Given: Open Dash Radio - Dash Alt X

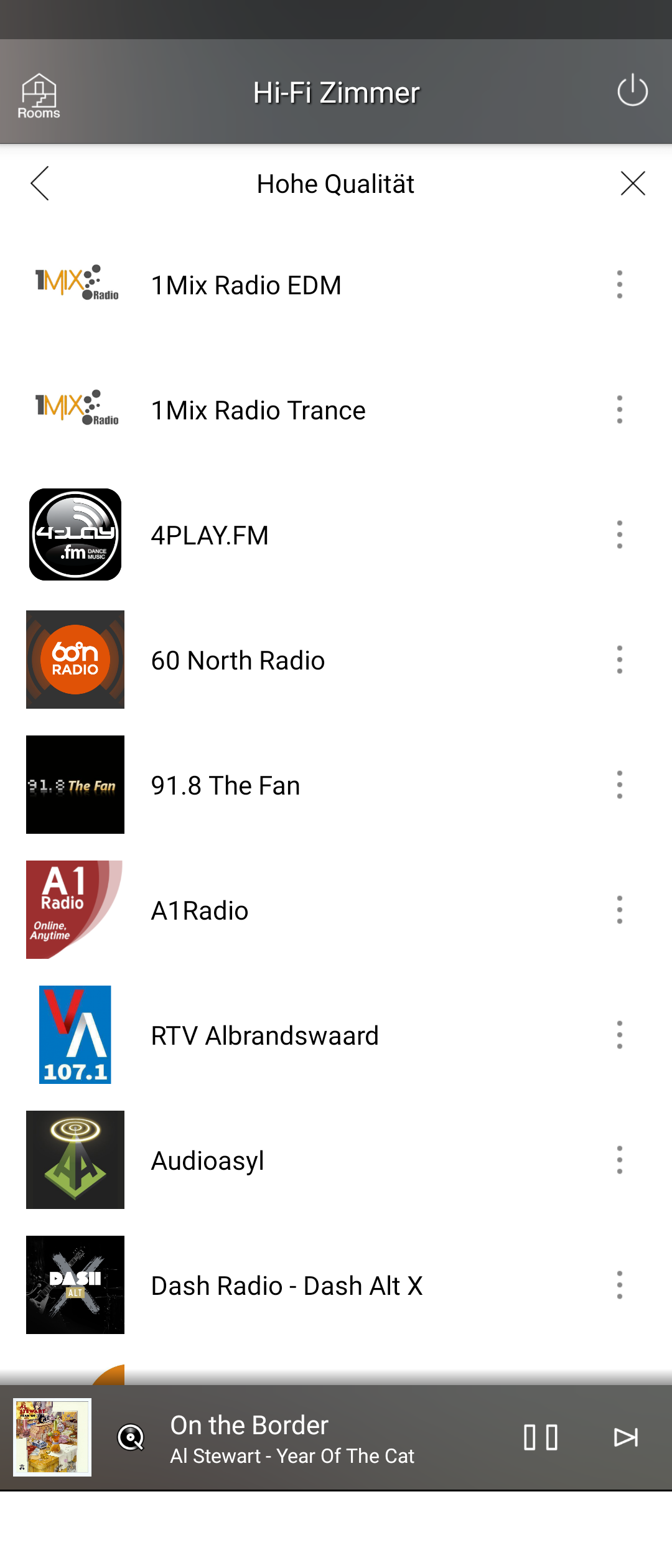Looking at the screenshot, I should [287, 1286].
